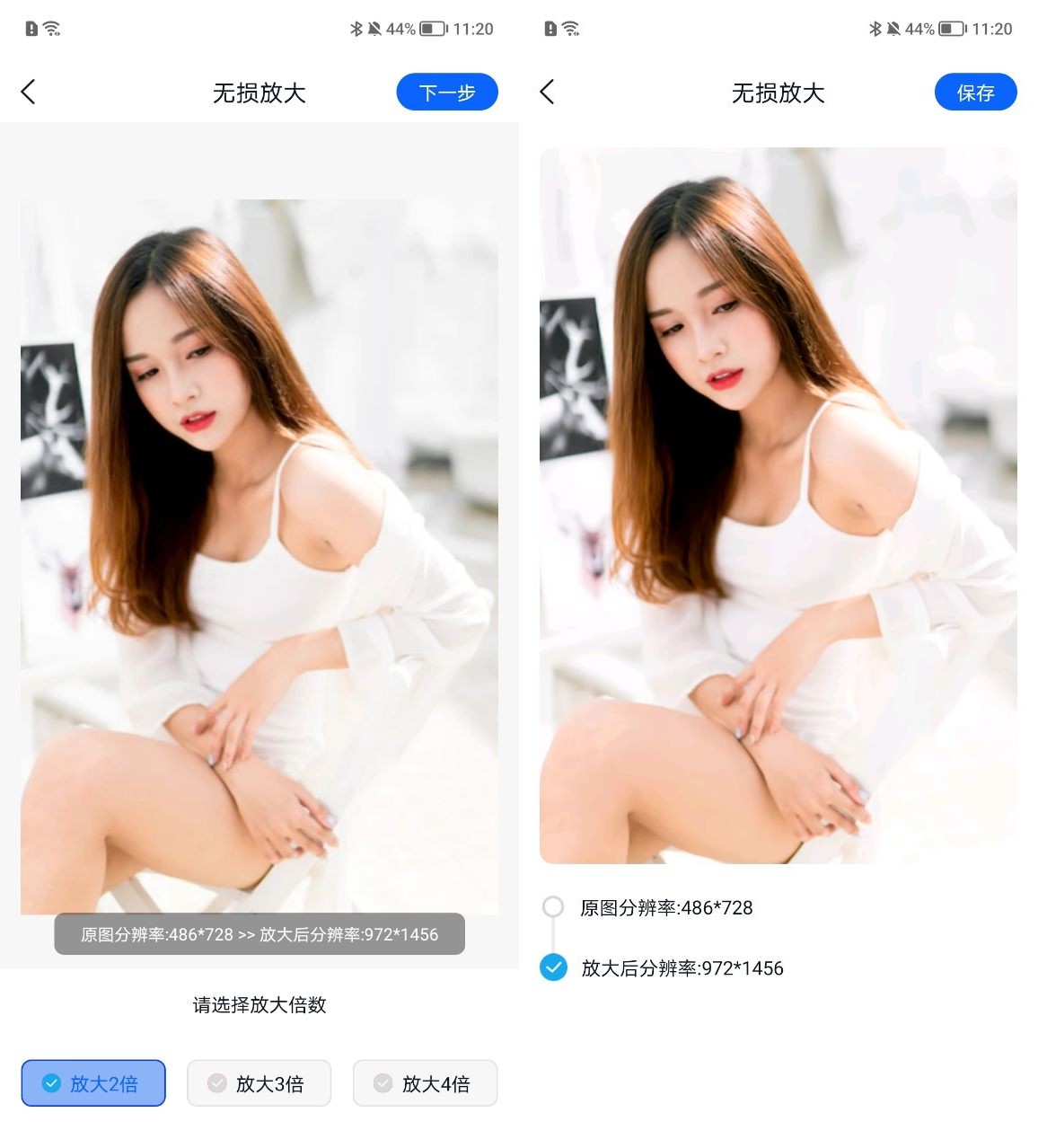Tap the grey check icon on 放大3倍
The height and width of the screenshot is (1148, 1038).
pyautogui.click(x=216, y=1083)
